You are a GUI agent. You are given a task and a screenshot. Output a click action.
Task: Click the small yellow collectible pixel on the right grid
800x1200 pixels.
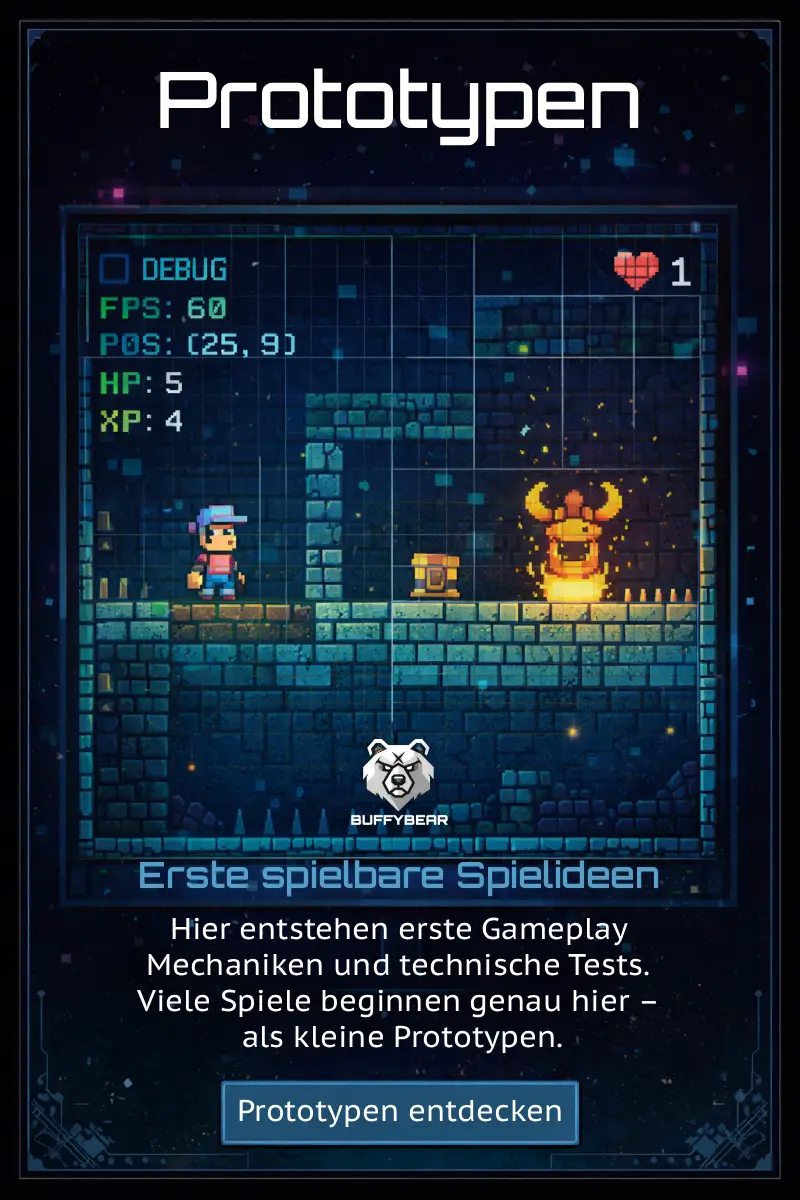tap(522, 347)
